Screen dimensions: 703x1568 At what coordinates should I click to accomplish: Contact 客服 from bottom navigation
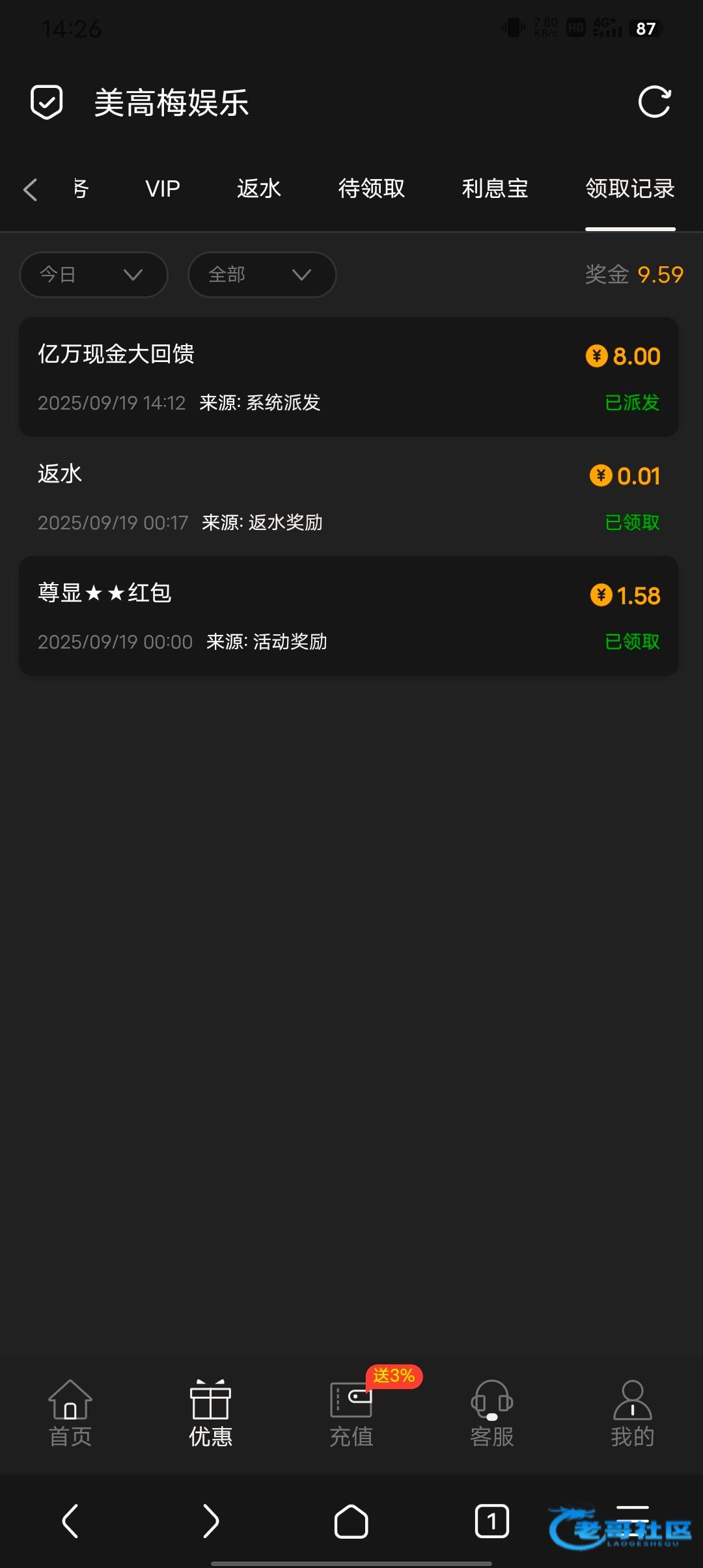[x=492, y=1413]
